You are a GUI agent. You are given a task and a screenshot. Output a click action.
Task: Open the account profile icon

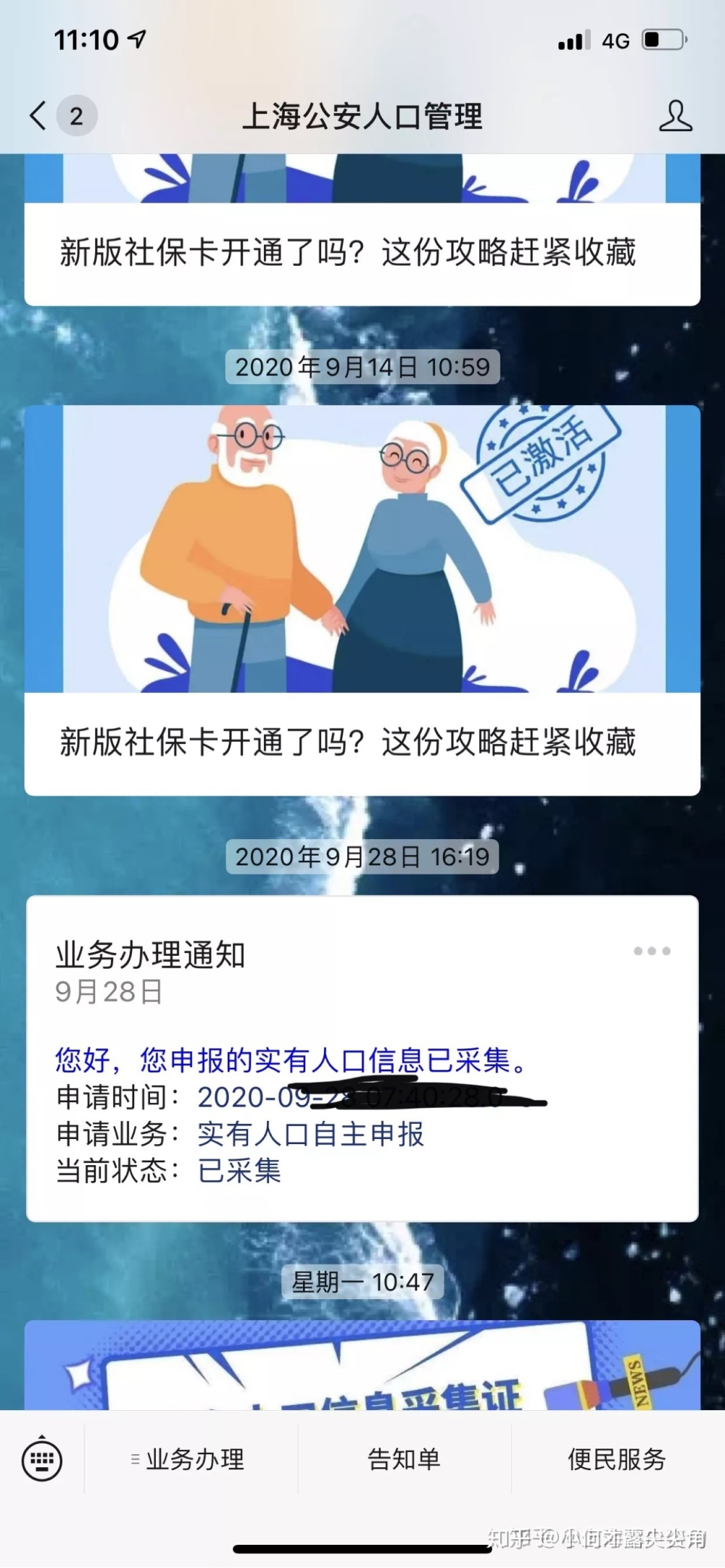[674, 116]
